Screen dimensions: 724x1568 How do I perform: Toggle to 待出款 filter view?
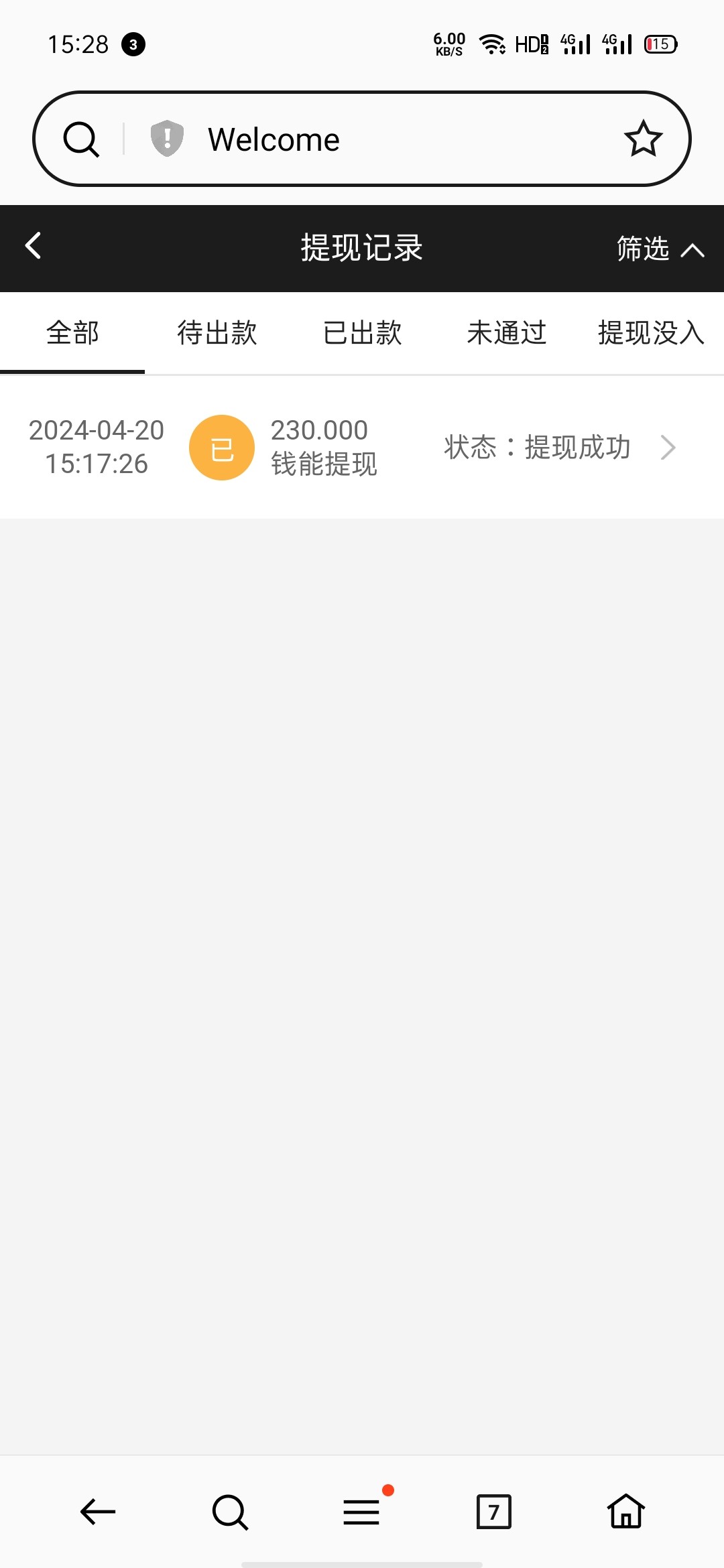(216, 333)
